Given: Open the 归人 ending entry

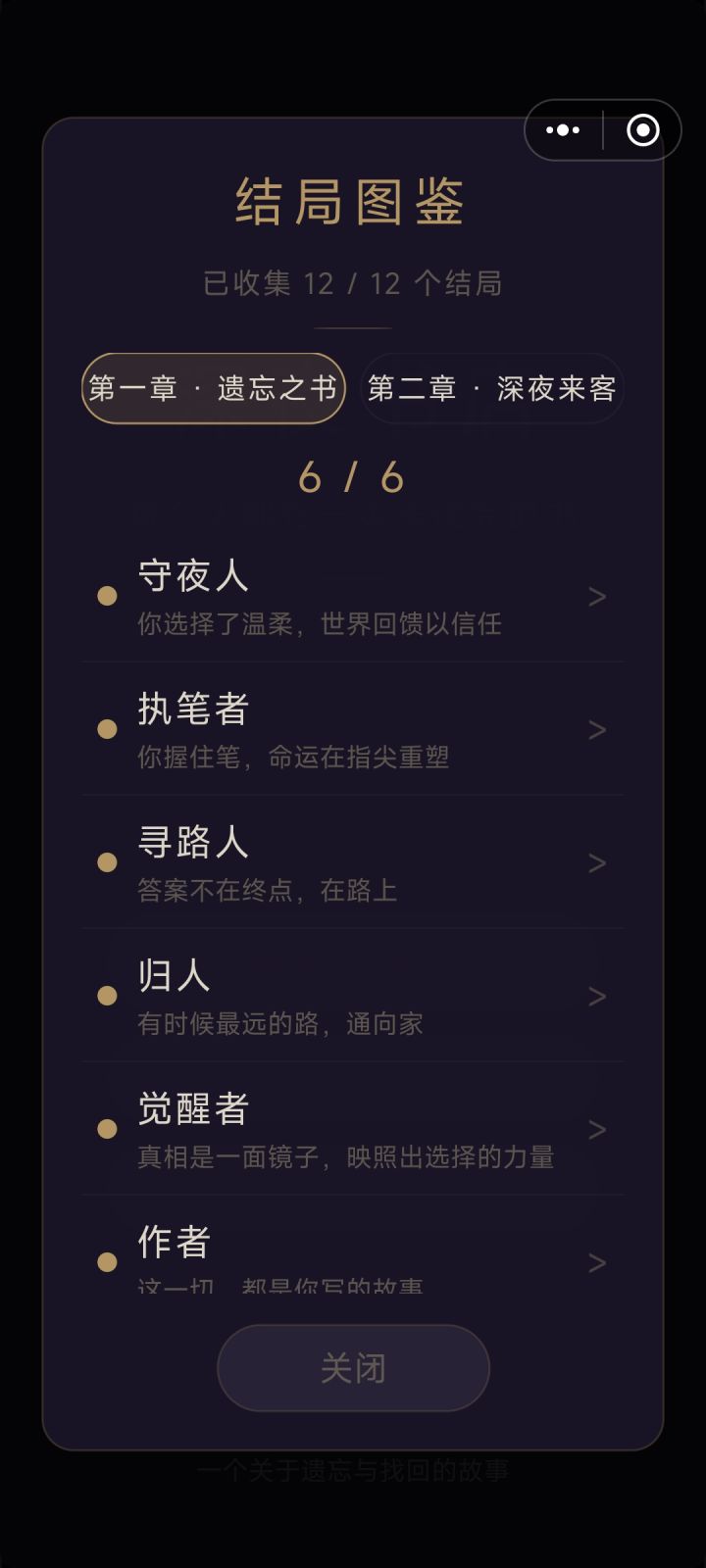Looking at the screenshot, I should point(353,996).
